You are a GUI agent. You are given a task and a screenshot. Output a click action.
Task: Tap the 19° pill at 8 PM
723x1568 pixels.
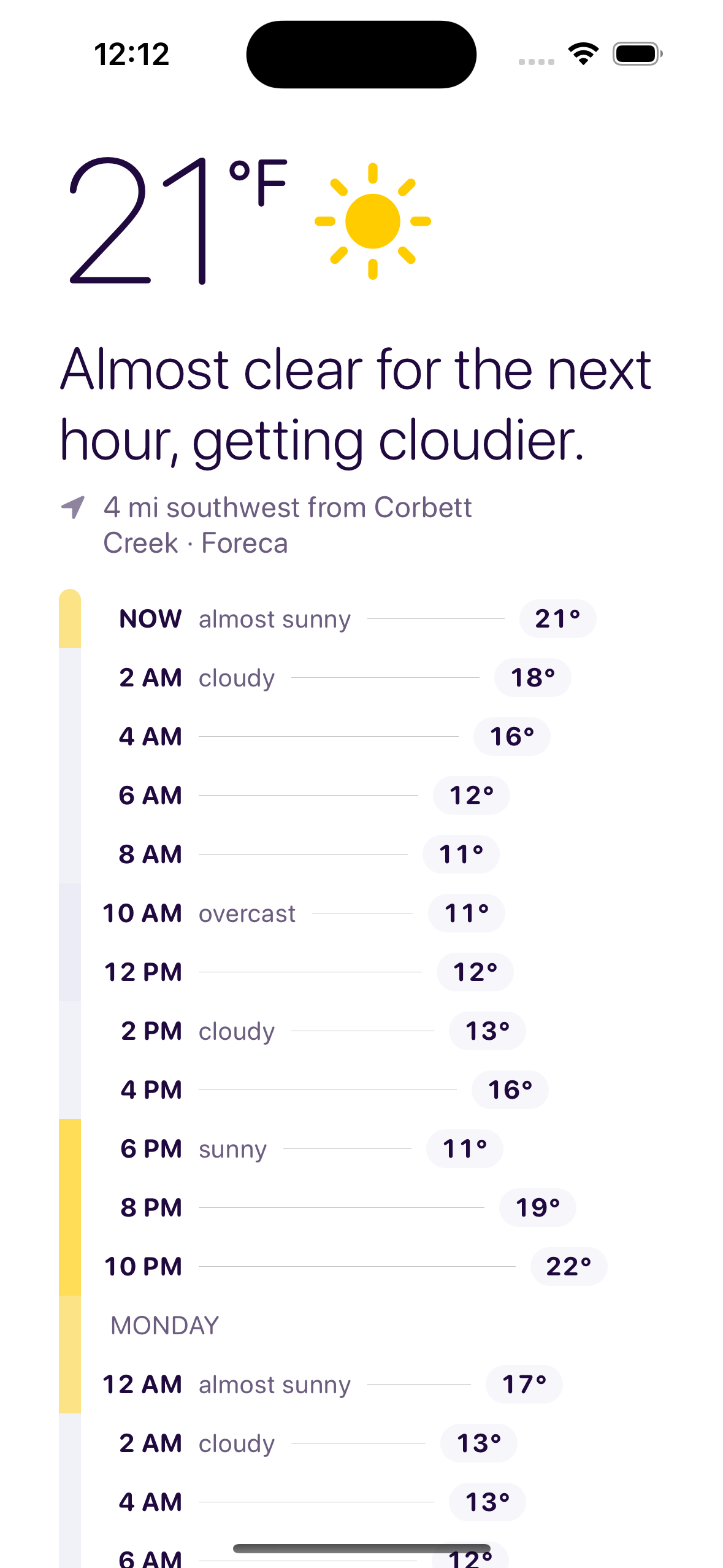537,1207
